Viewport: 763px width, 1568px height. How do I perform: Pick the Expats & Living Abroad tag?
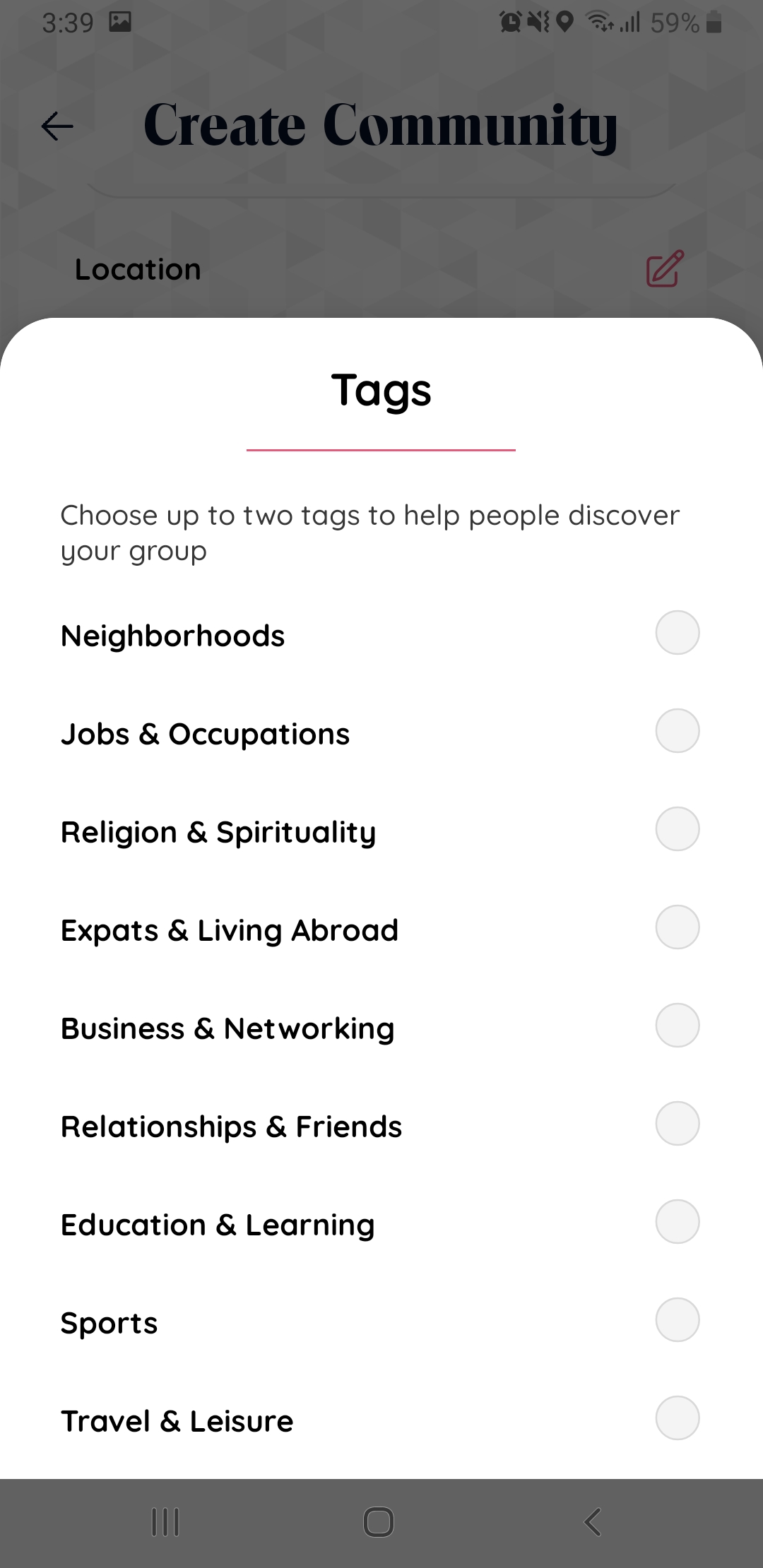click(x=677, y=927)
